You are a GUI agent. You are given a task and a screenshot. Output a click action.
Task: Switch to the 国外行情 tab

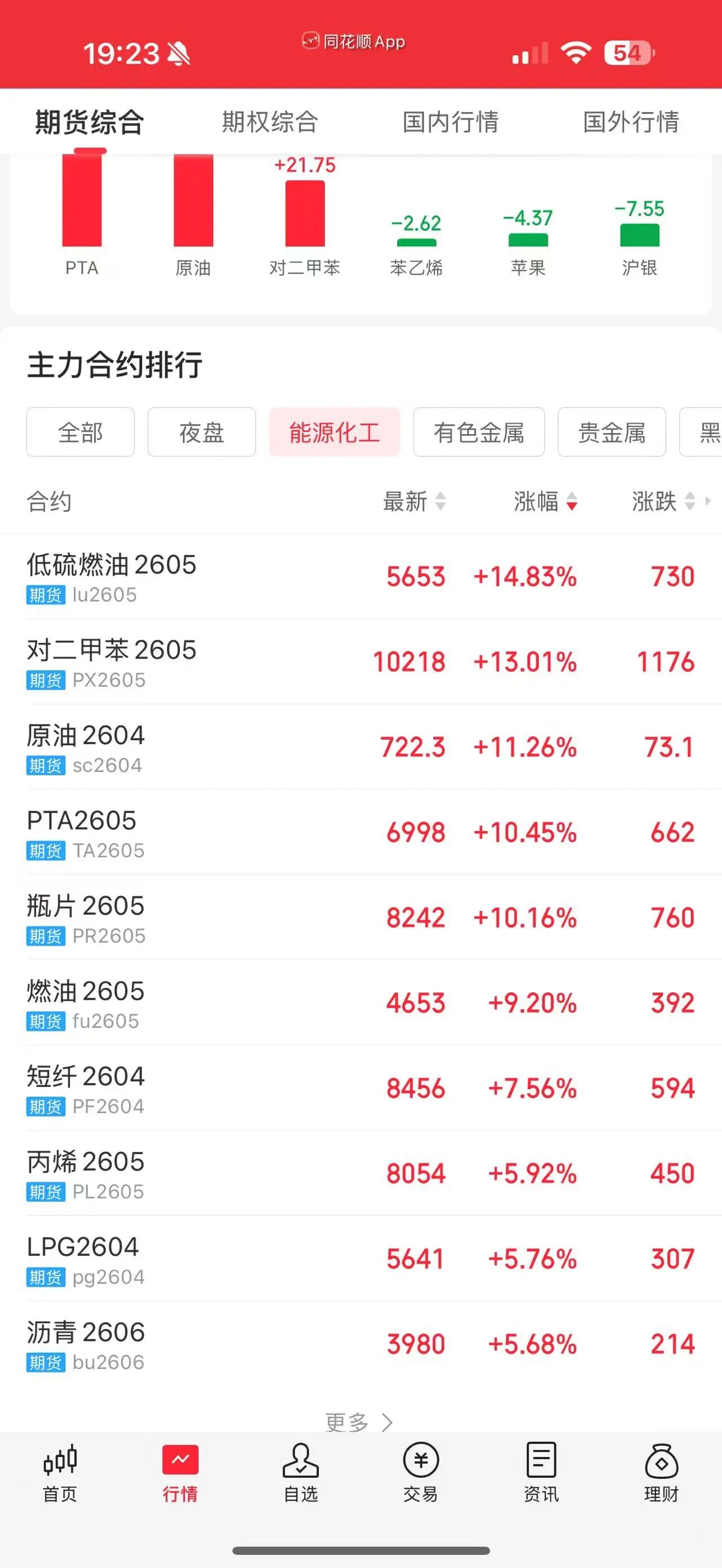click(x=629, y=123)
